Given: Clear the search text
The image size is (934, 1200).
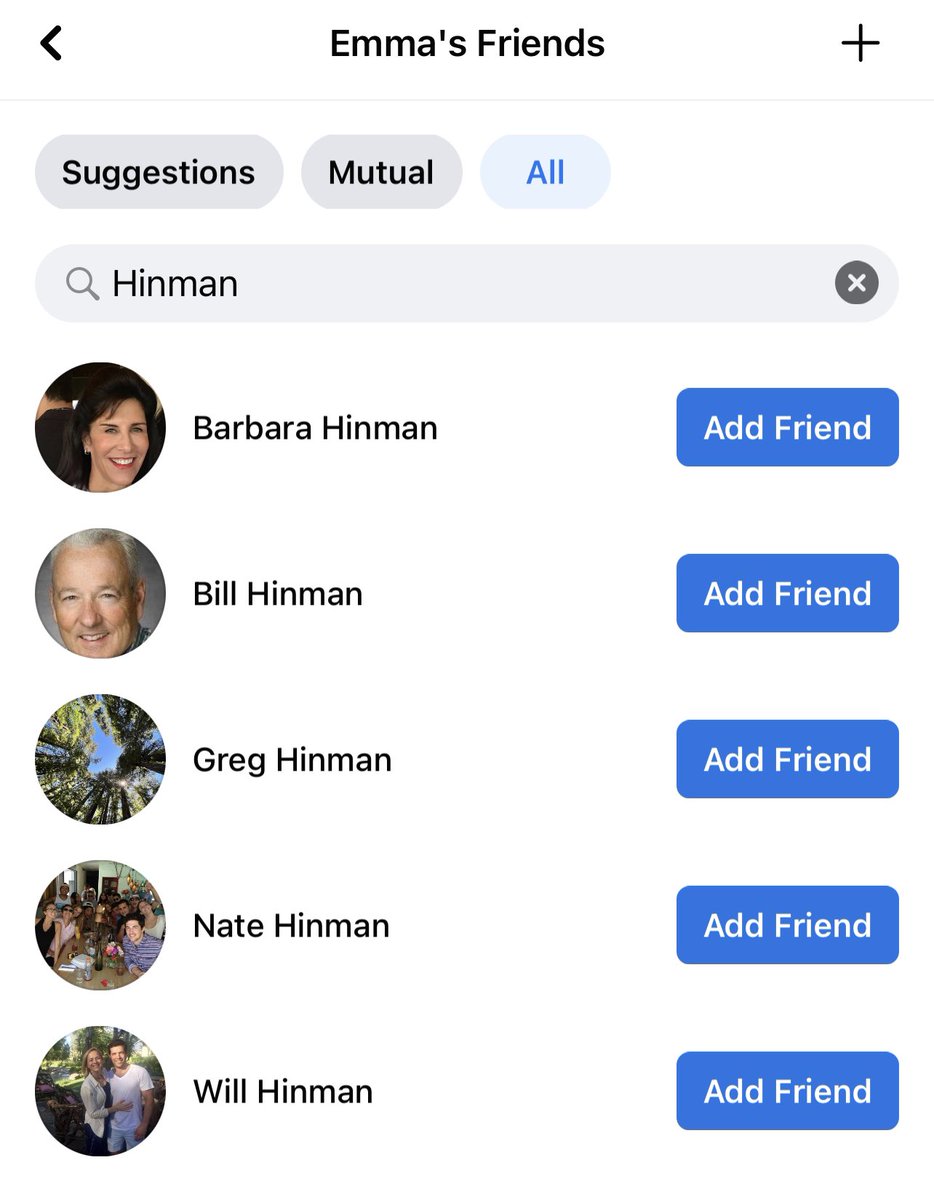Looking at the screenshot, I should 856,284.
